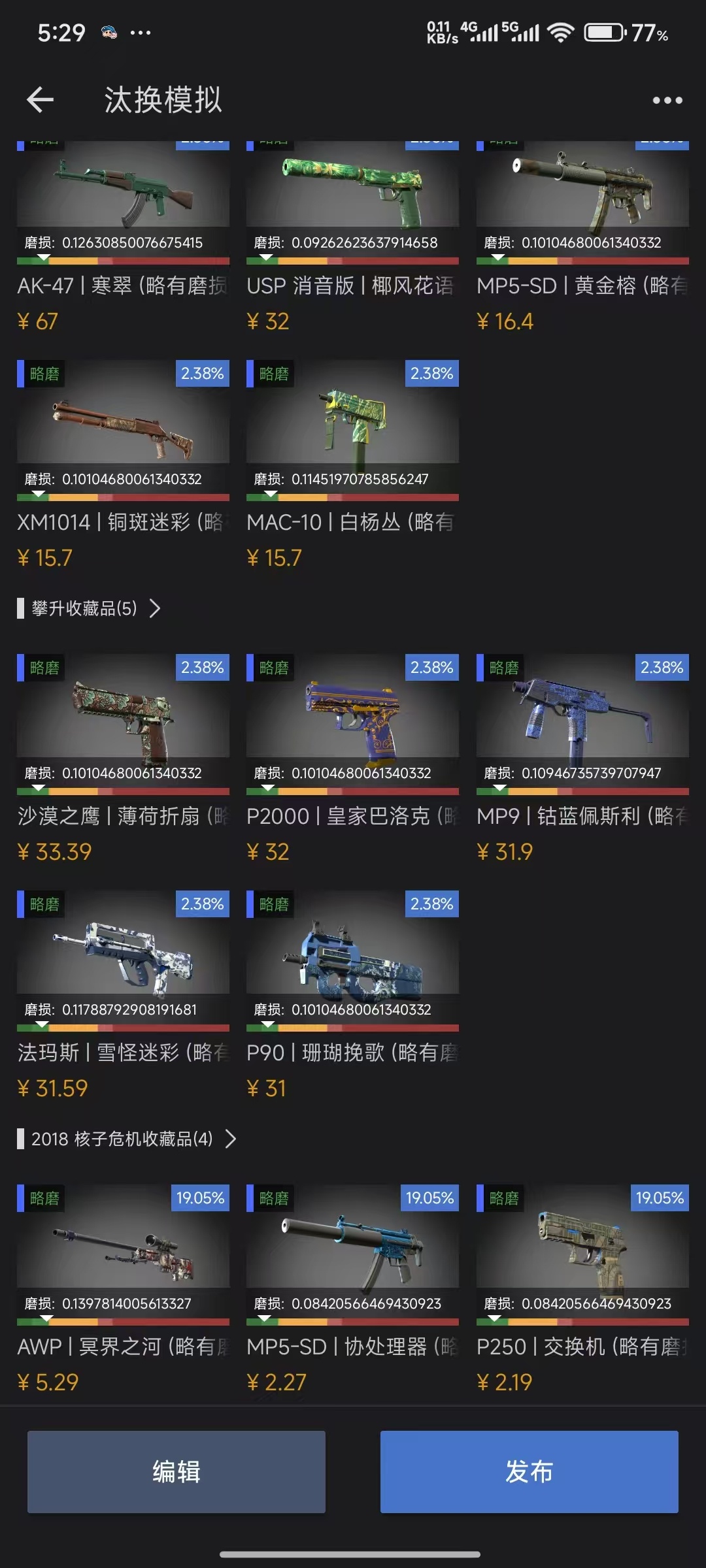Expand the 2018 核子危机收藏品(4) collection
The width and height of the screenshot is (706, 1568).
pyautogui.click(x=127, y=1139)
